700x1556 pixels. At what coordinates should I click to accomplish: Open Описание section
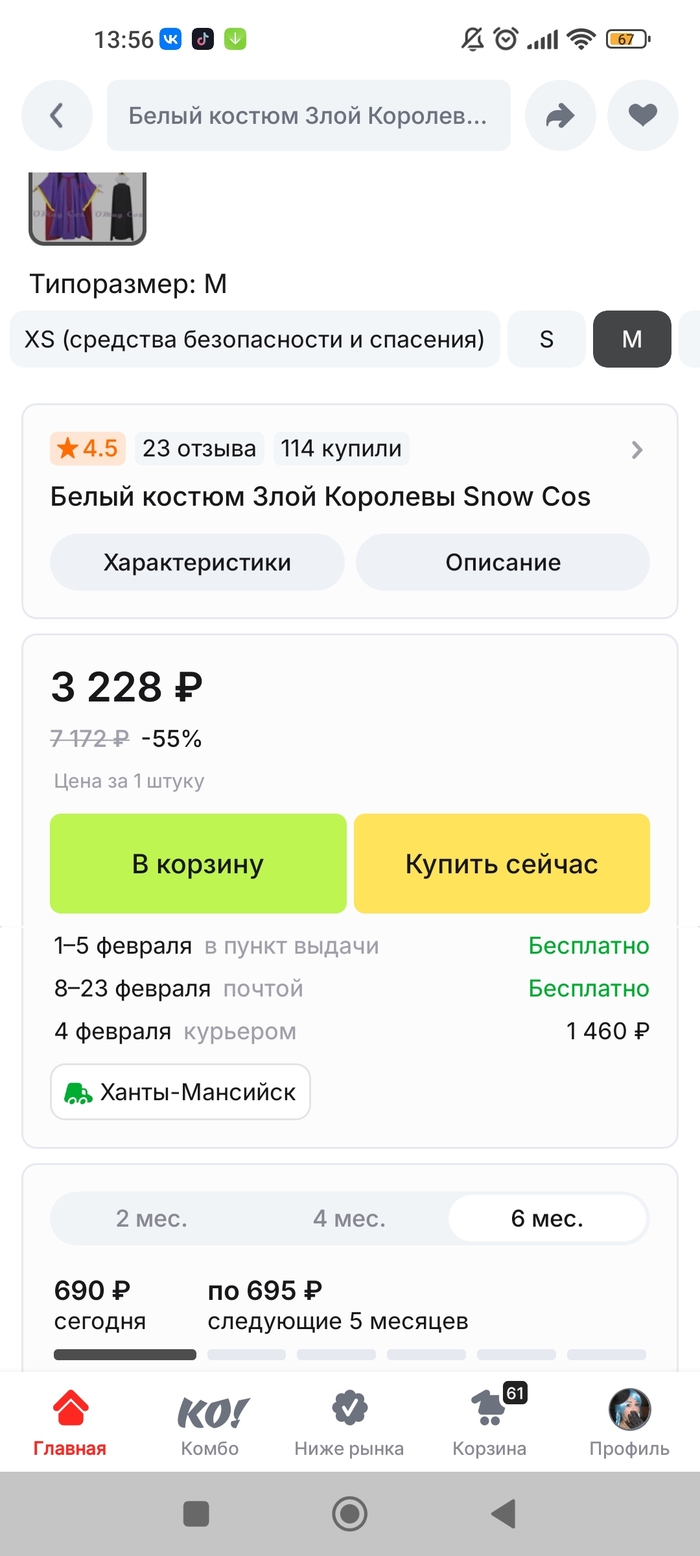502,562
